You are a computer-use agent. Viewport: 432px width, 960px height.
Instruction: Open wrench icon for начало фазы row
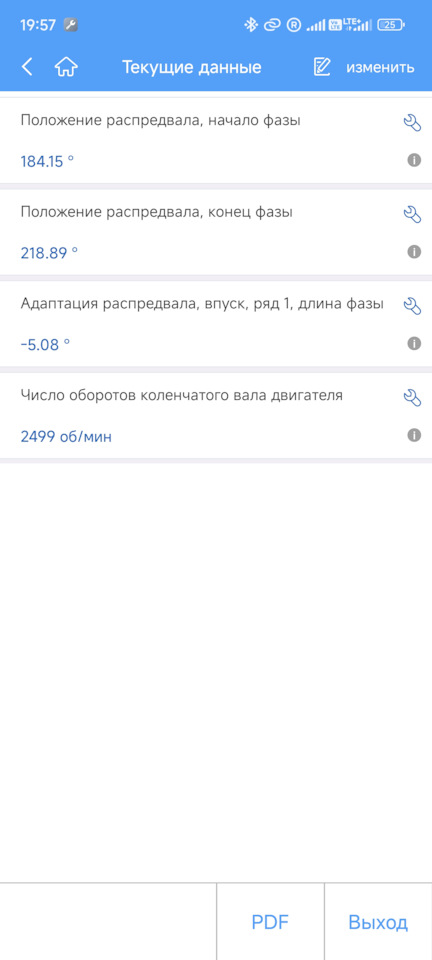click(413, 122)
